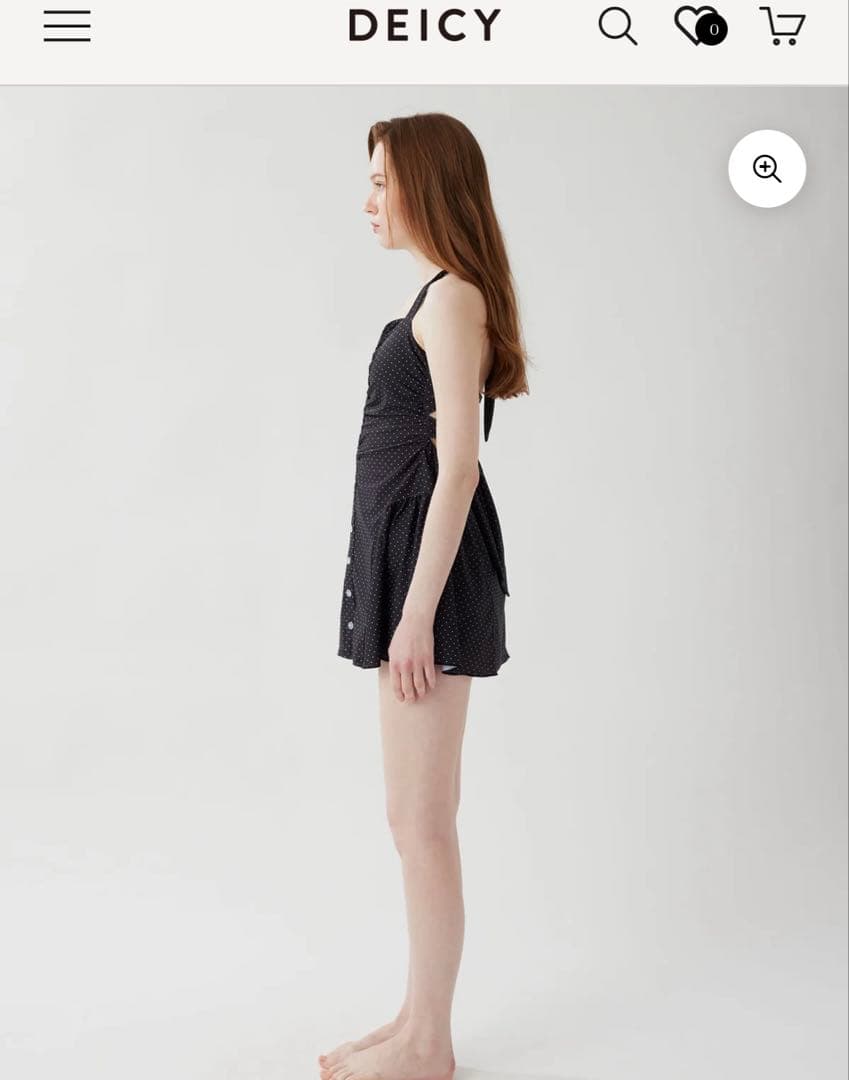Open the search magnifier
849x1080 pixels.
pos(617,26)
